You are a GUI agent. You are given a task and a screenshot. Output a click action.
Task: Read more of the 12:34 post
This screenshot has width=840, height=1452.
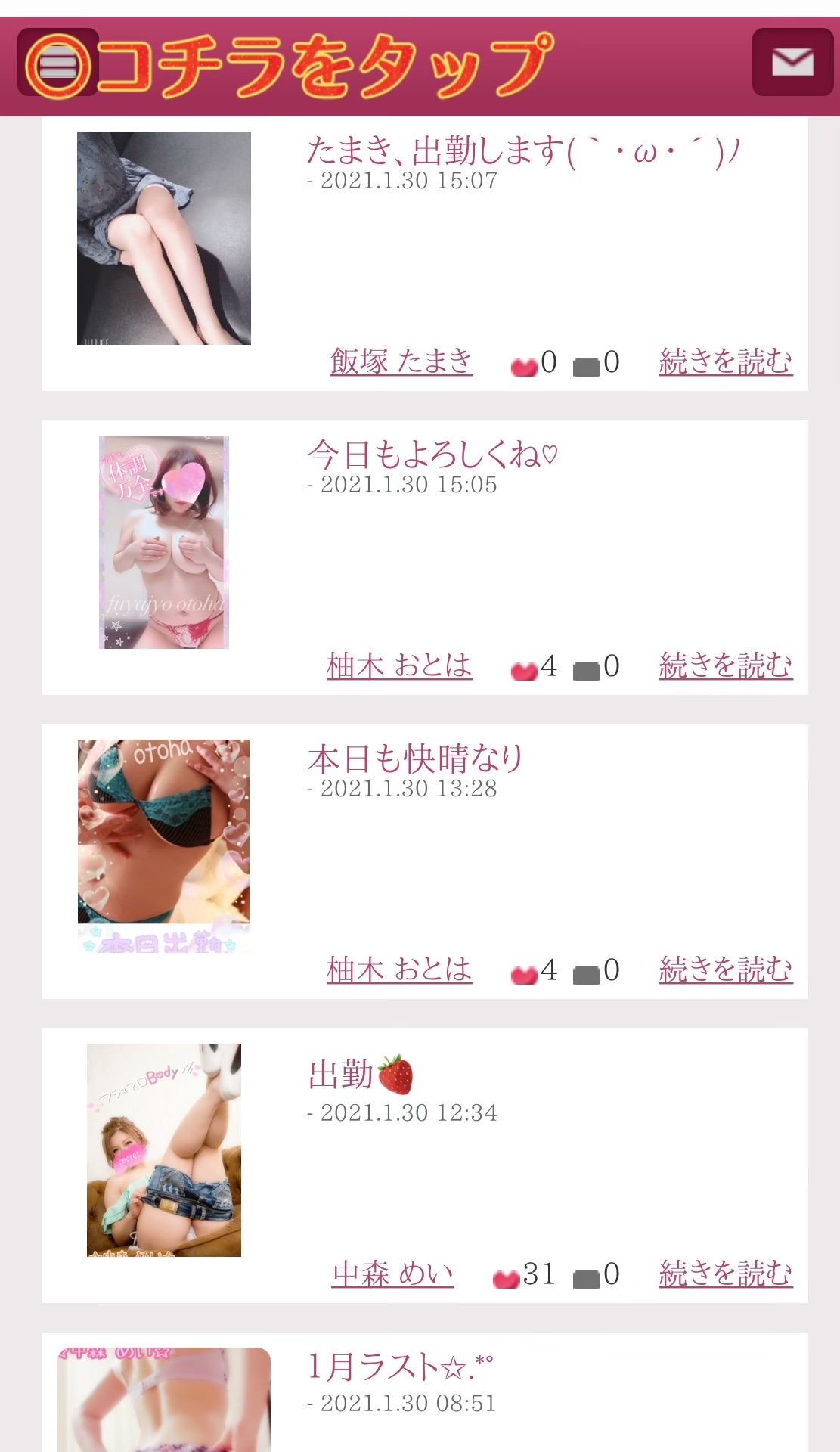(x=726, y=1274)
